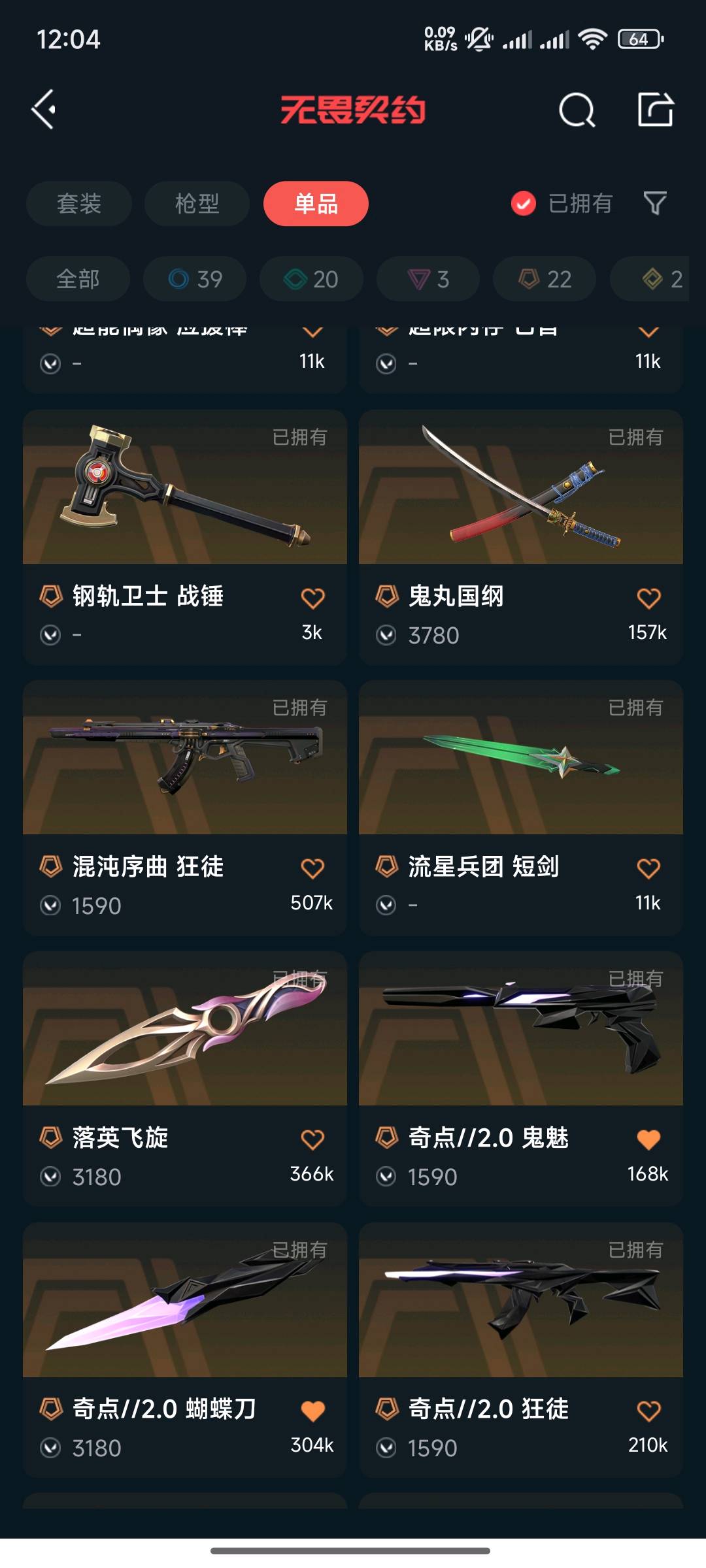
Task: Uncheck the 已拥有 filter checkbox
Action: tap(524, 204)
